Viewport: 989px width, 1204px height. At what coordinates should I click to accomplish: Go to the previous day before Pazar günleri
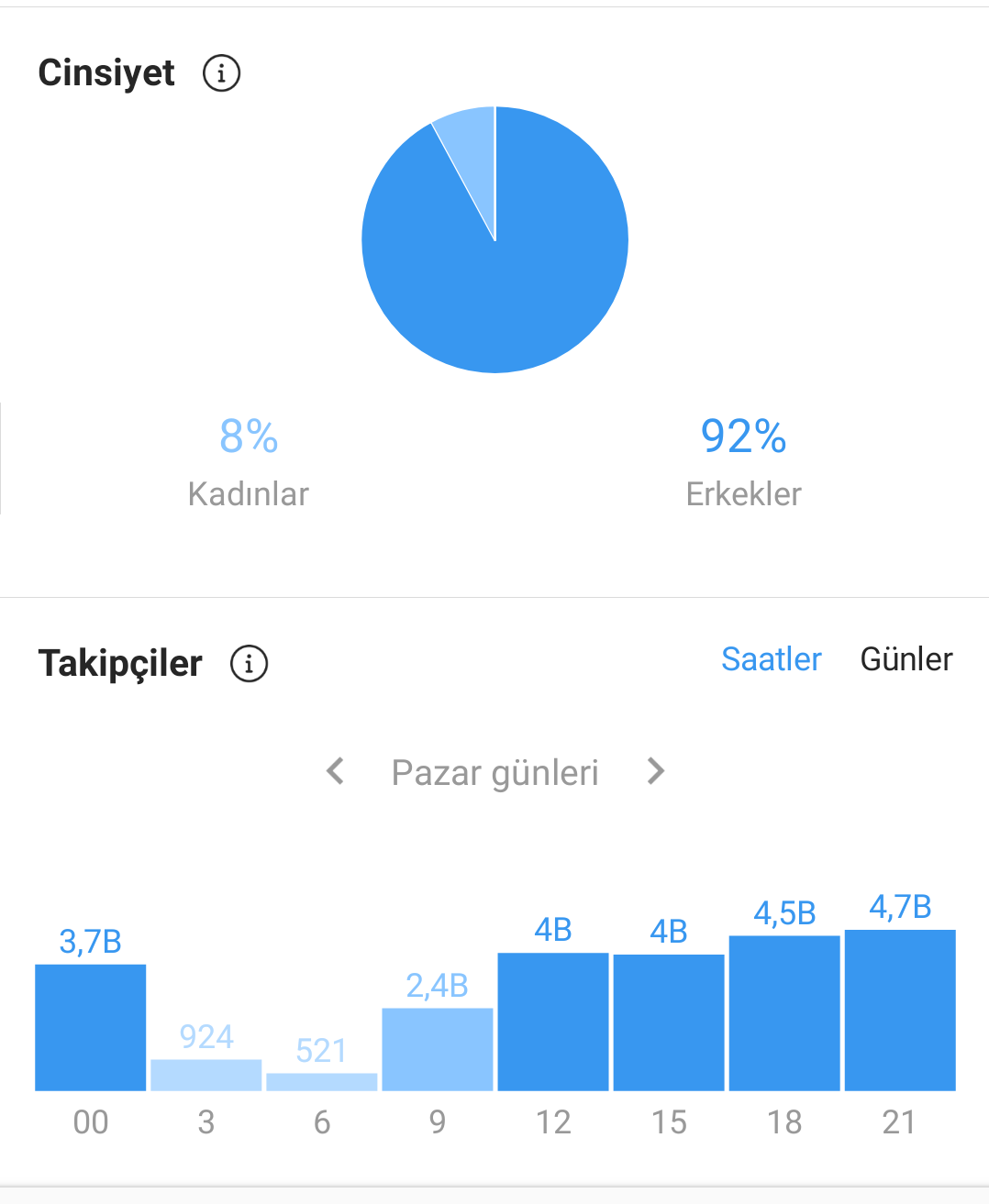tap(336, 771)
